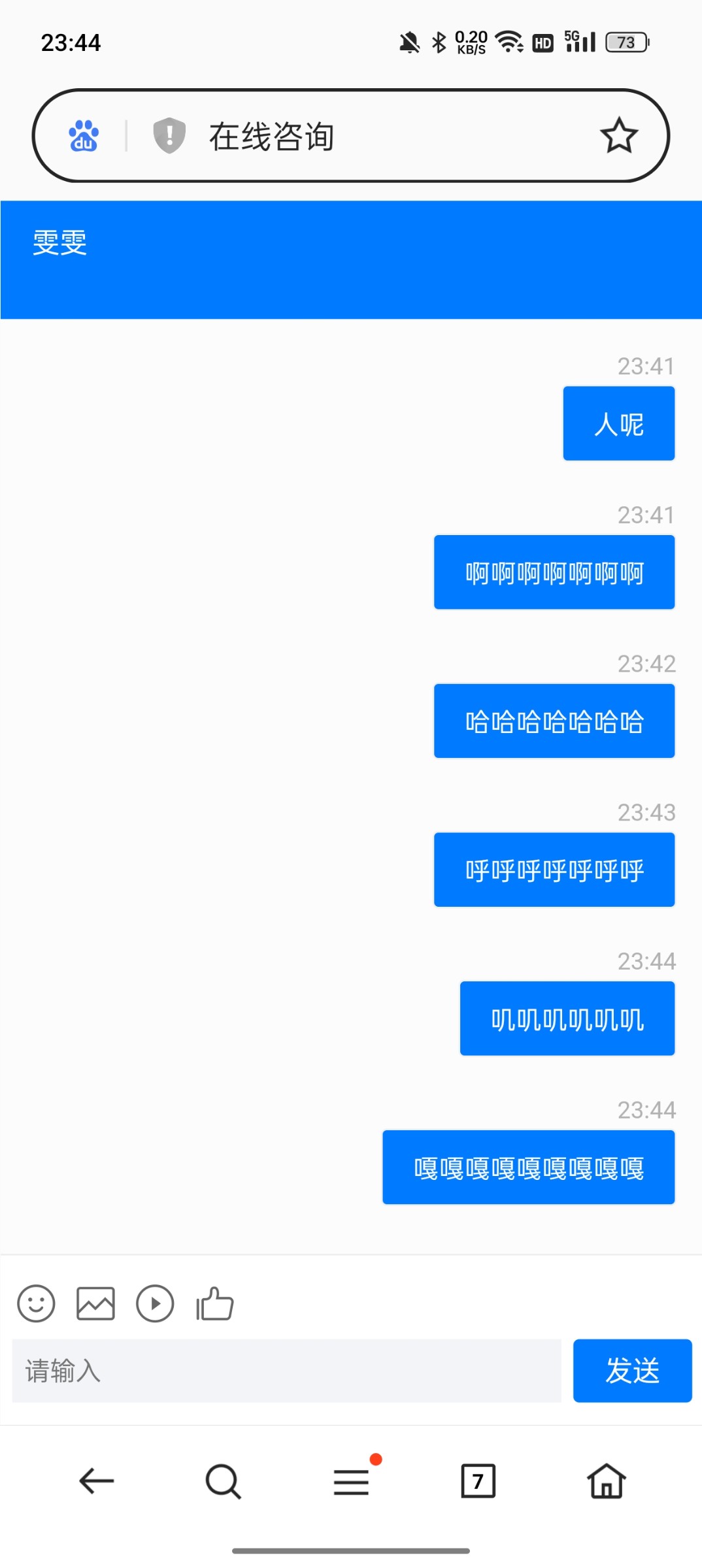Tap the Baidu paw logo icon
The width and height of the screenshot is (702, 1568).
[x=84, y=136]
